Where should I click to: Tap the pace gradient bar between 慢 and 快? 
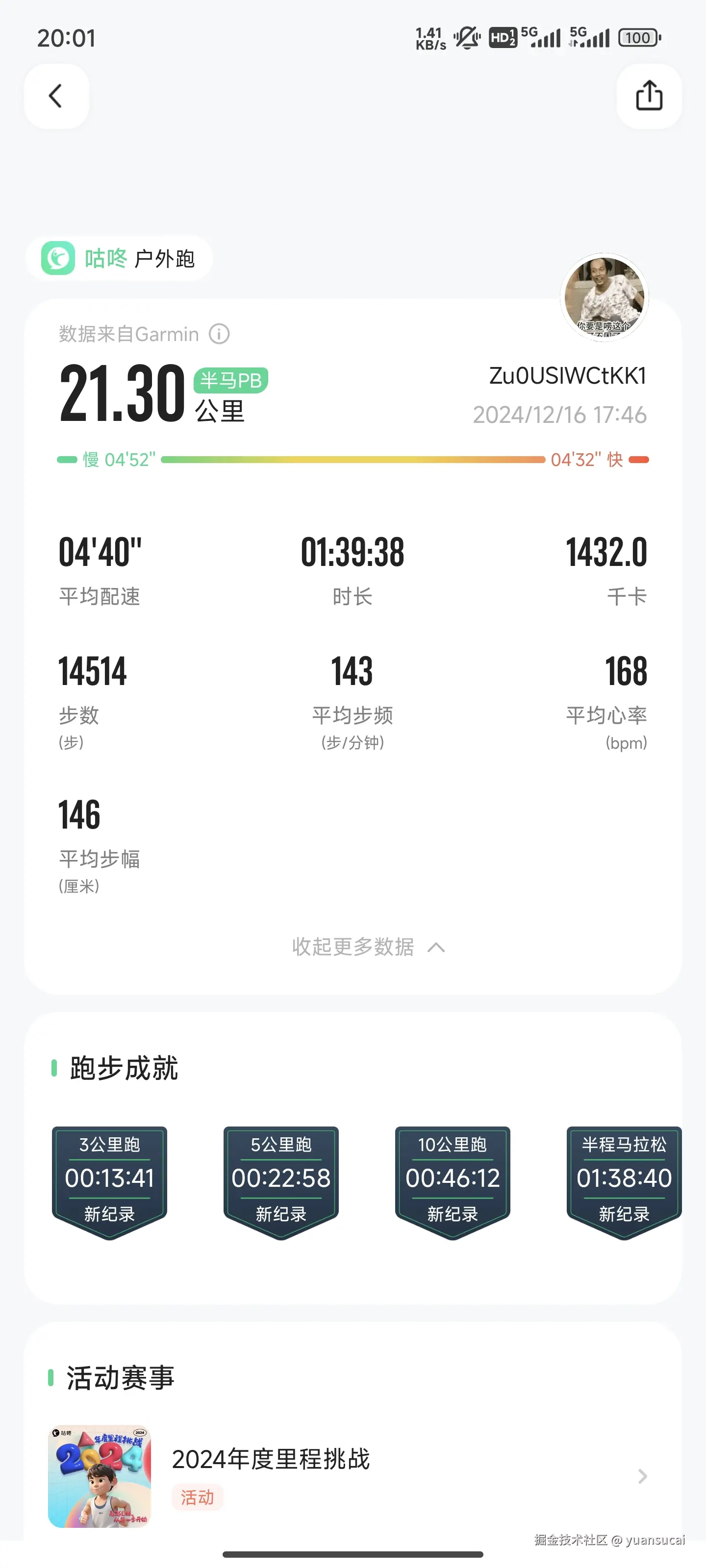[x=353, y=460]
